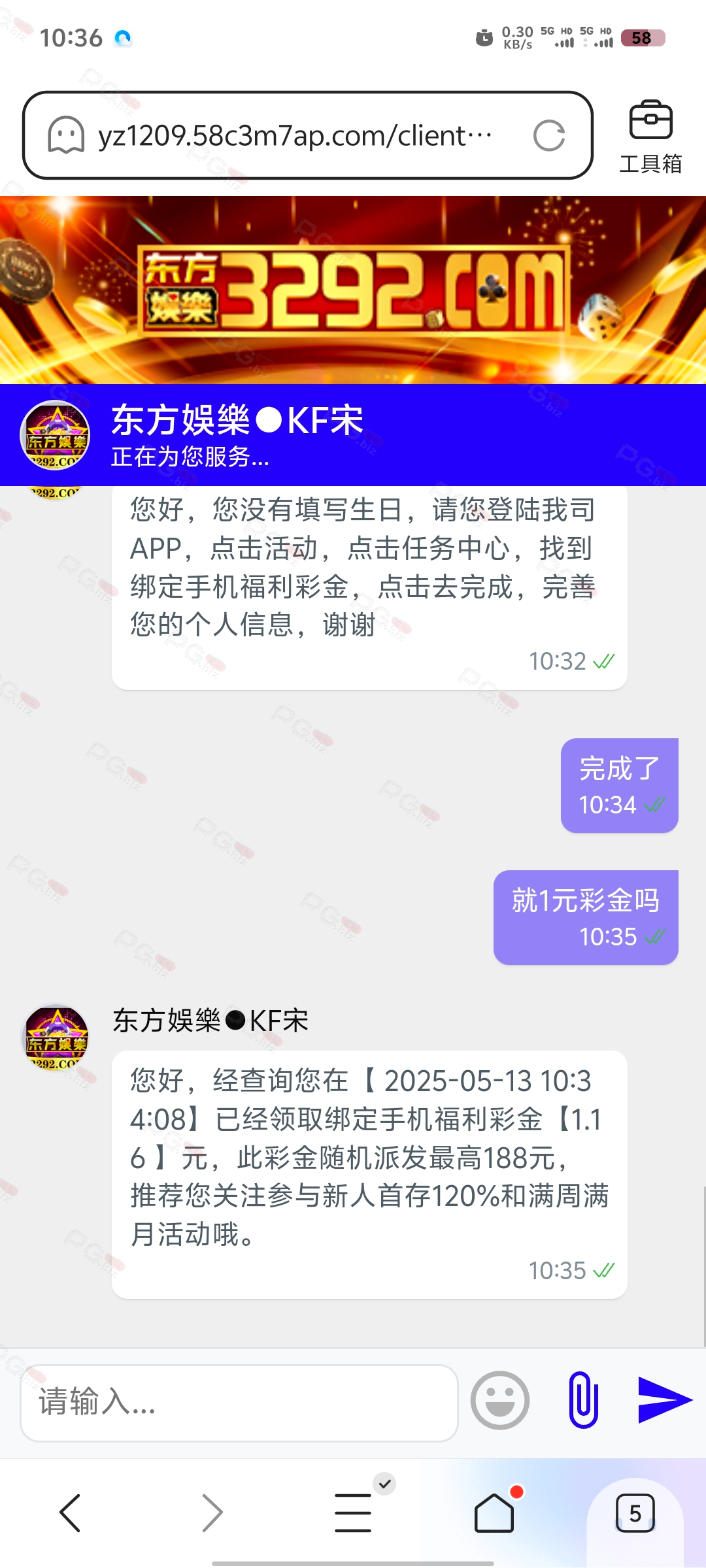The width and height of the screenshot is (706, 1568).
Task: Open the 东方娱樂 3292.com banner
Action: pyautogui.click(x=353, y=290)
